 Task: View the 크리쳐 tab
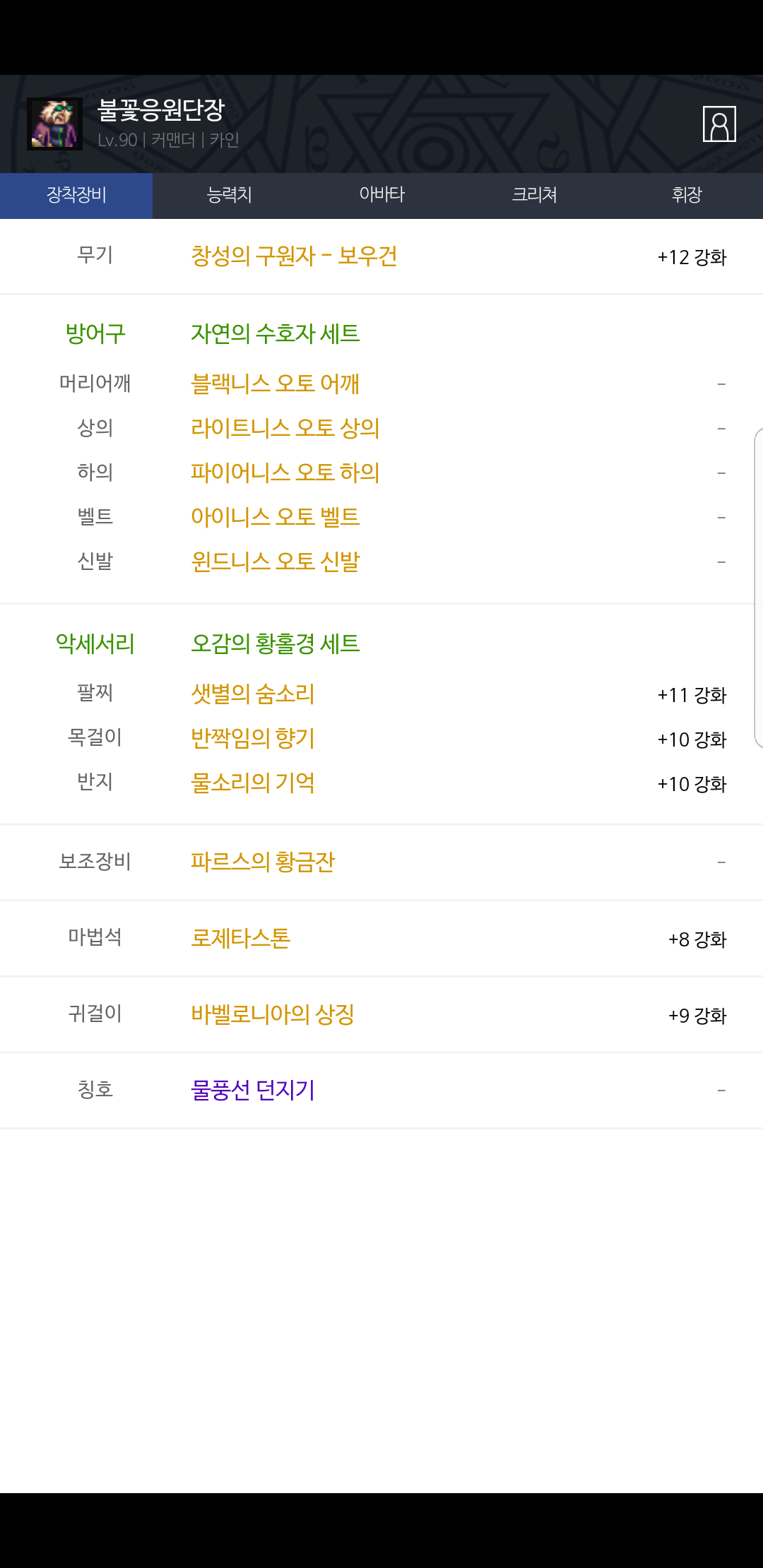point(534,195)
